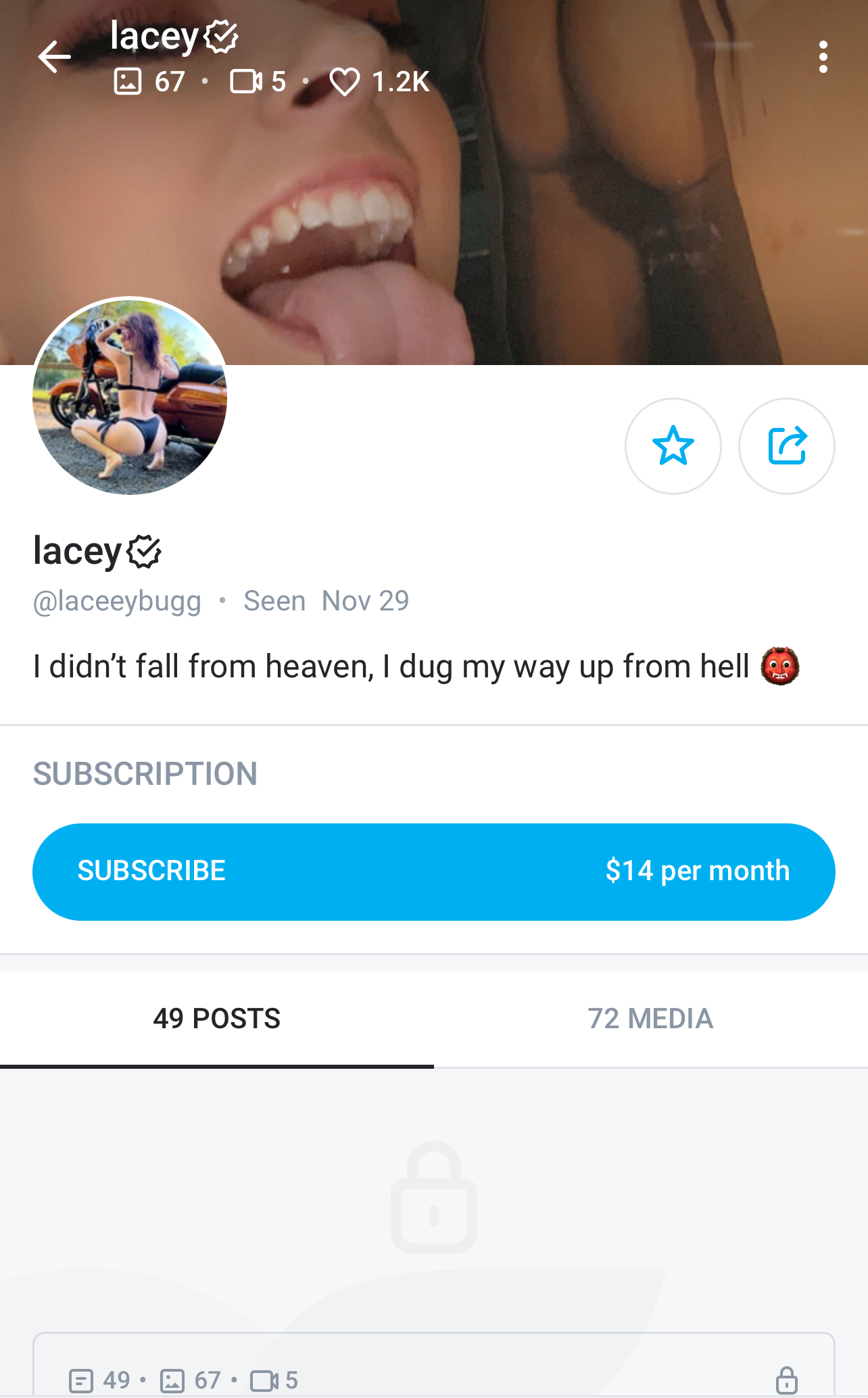Share lacey's profile
This screenshot has width=868, height=1398.
[787, 446]
